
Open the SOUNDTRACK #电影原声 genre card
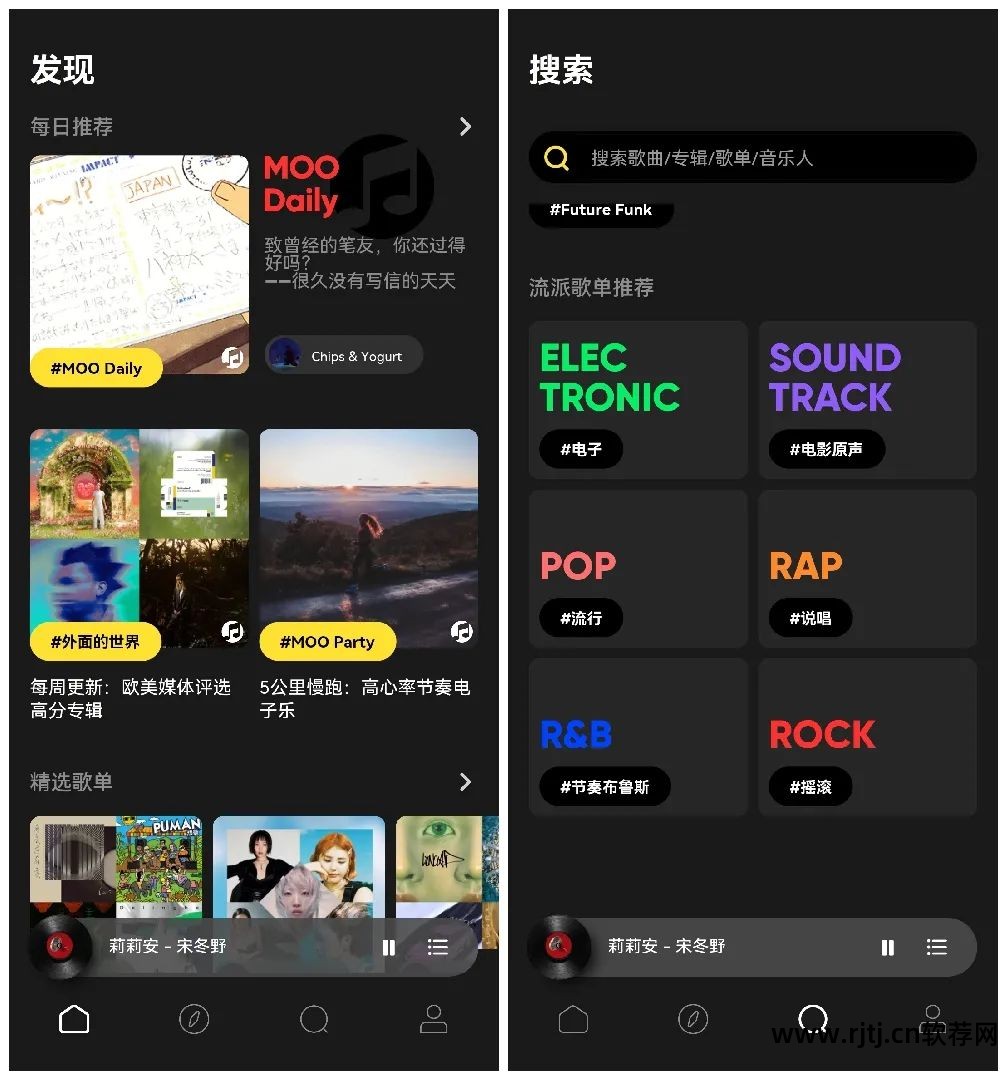click(x=867, y=400)
